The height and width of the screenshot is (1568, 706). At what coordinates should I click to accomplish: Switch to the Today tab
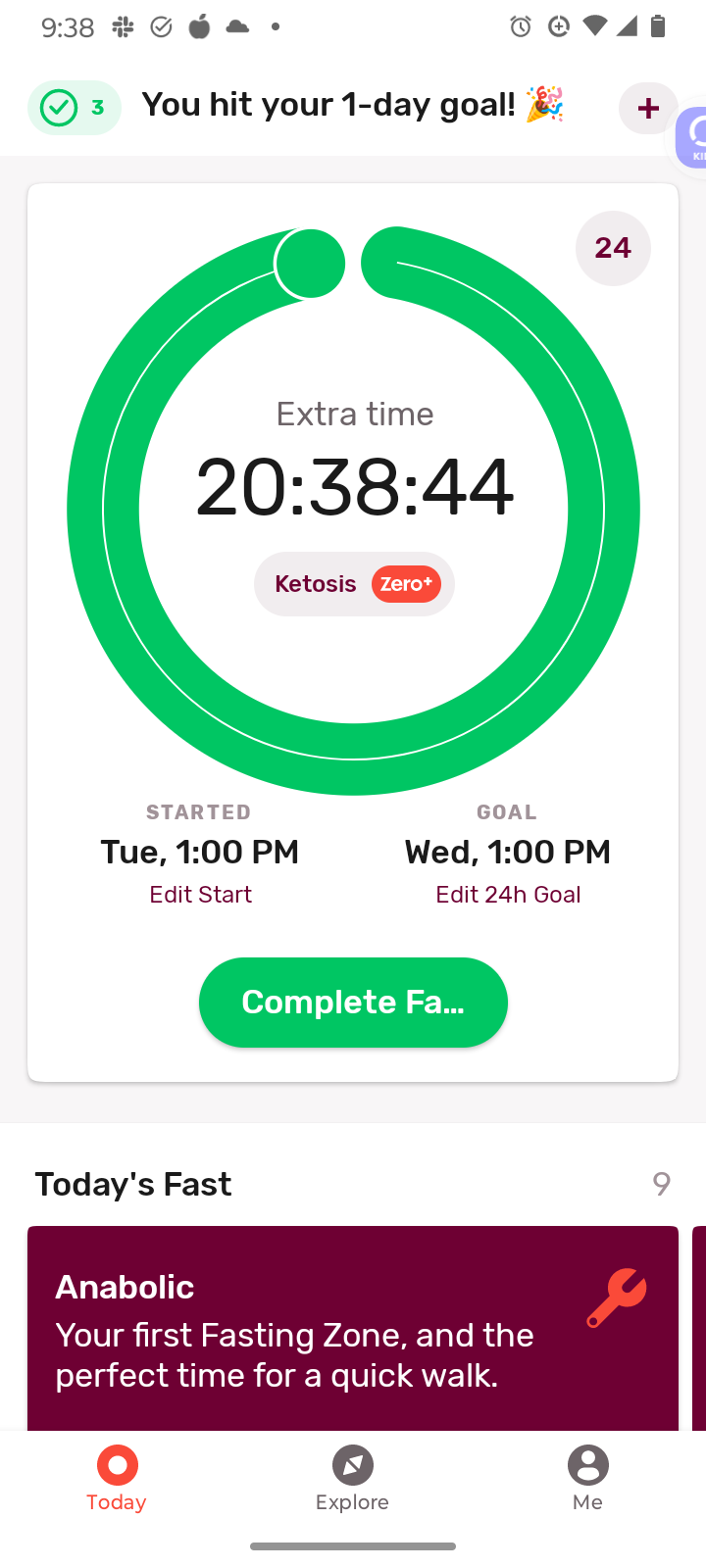pyautogui.click(x=117, y=1478)
